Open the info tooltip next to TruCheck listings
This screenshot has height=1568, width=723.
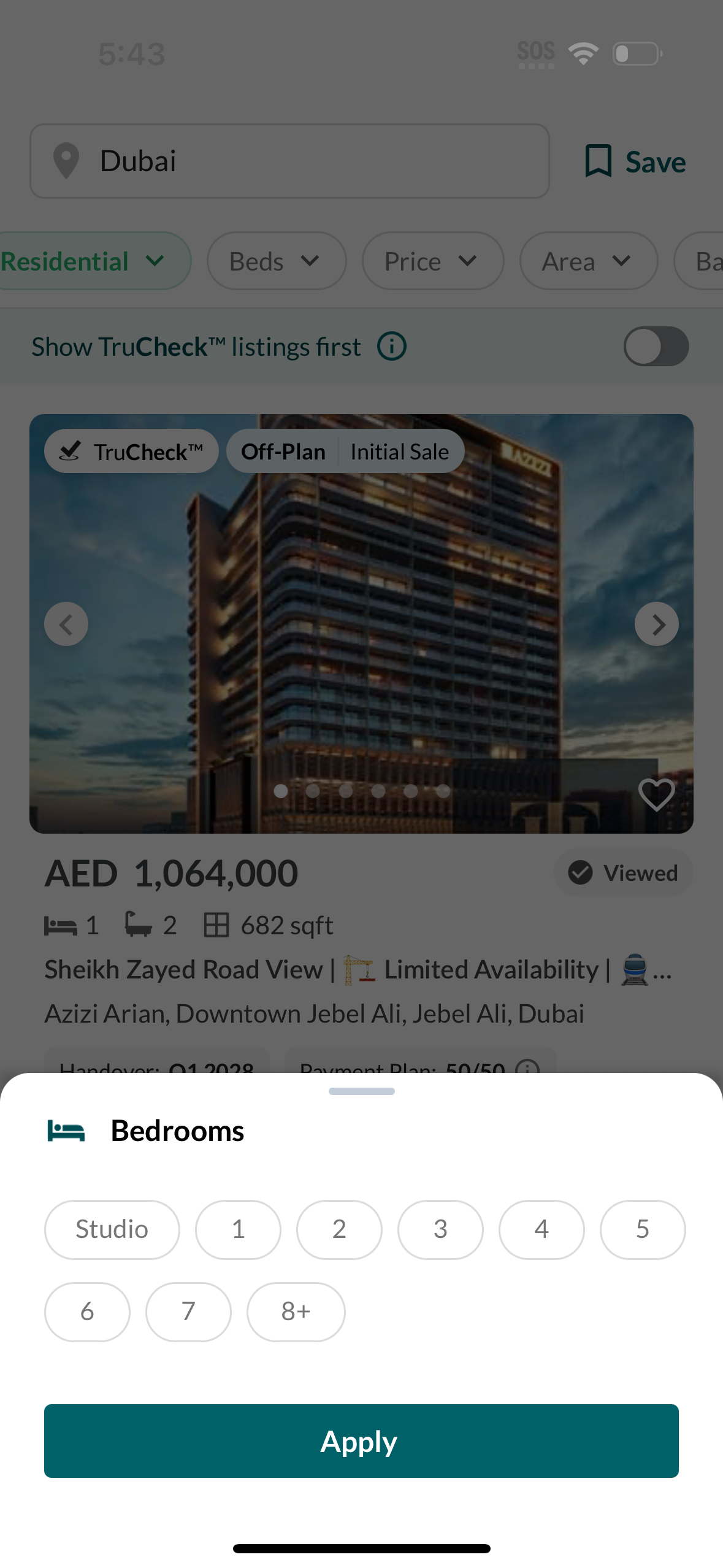tap(392, 346)
